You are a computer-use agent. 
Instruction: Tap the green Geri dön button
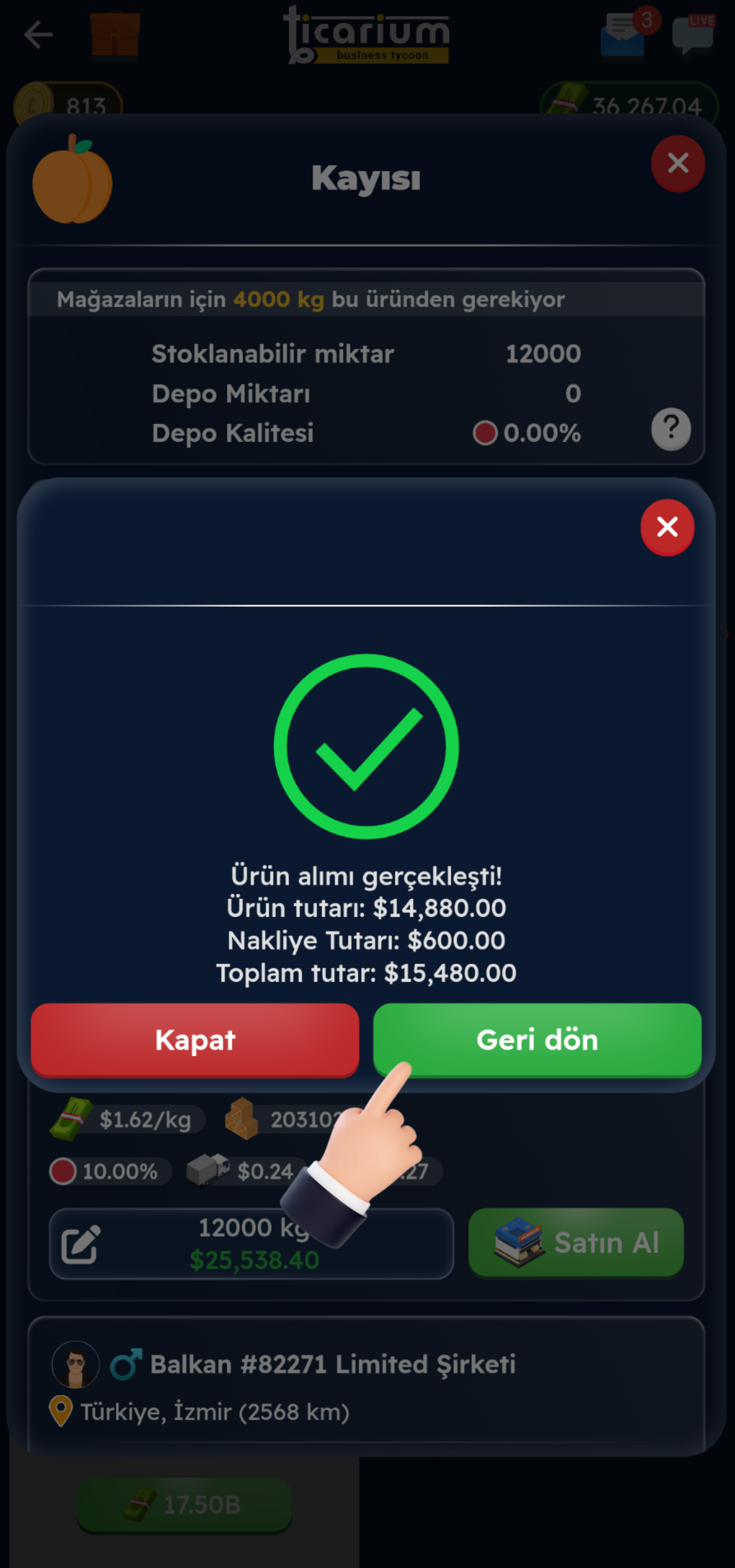pos(537,1040)
